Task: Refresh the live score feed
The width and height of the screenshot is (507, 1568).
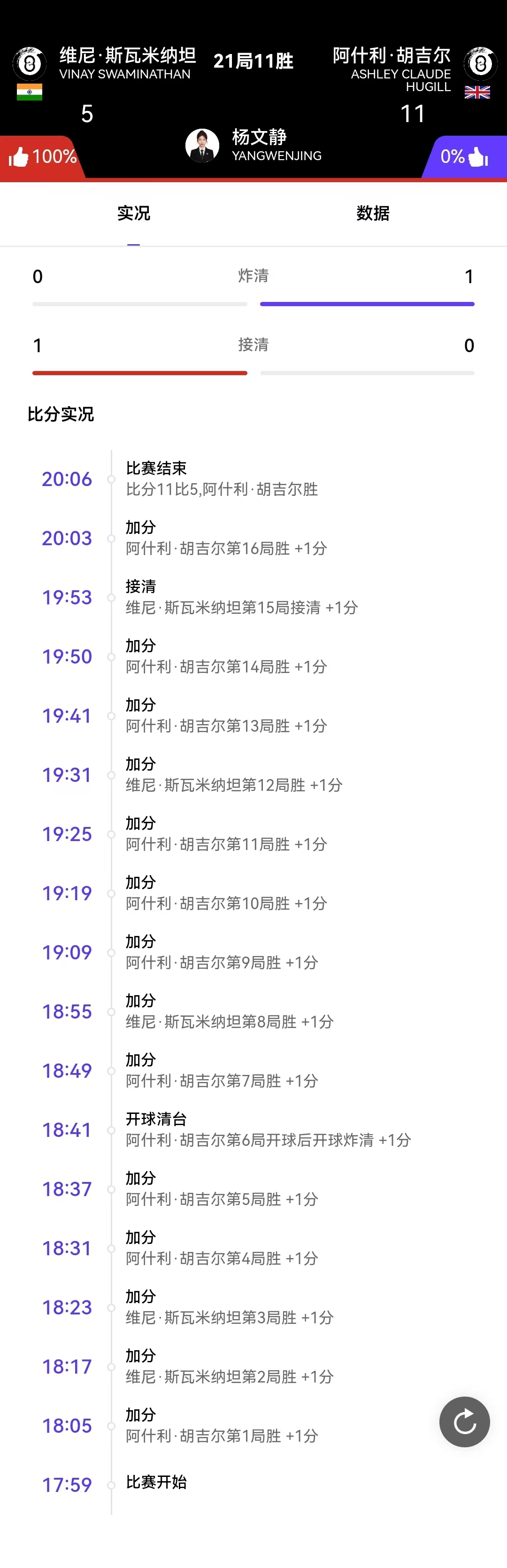Action: [x=464, y=1421]
